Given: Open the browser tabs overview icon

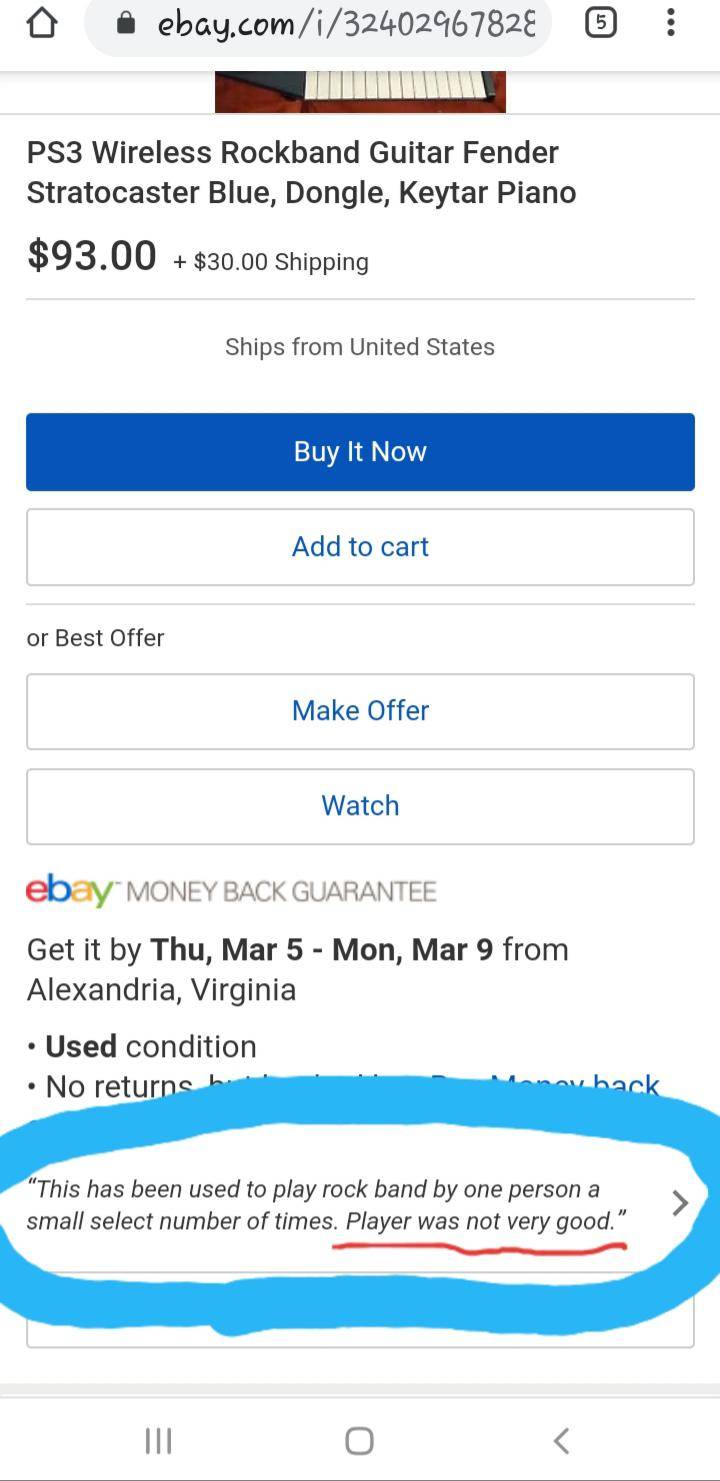Looking at the screenshot, I should [601, 23].
